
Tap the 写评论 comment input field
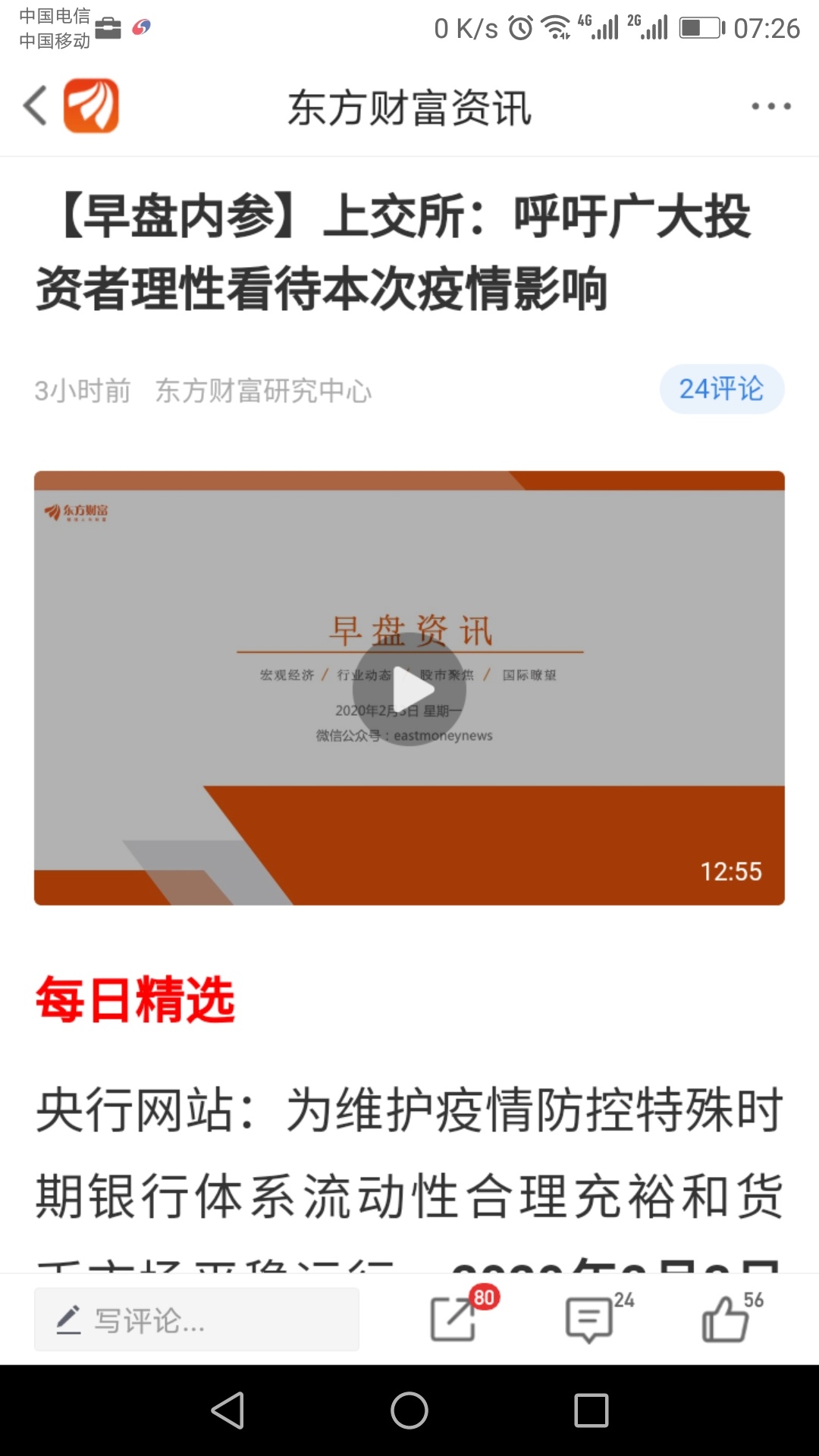pyautogui.click(x=196, y=1320)
